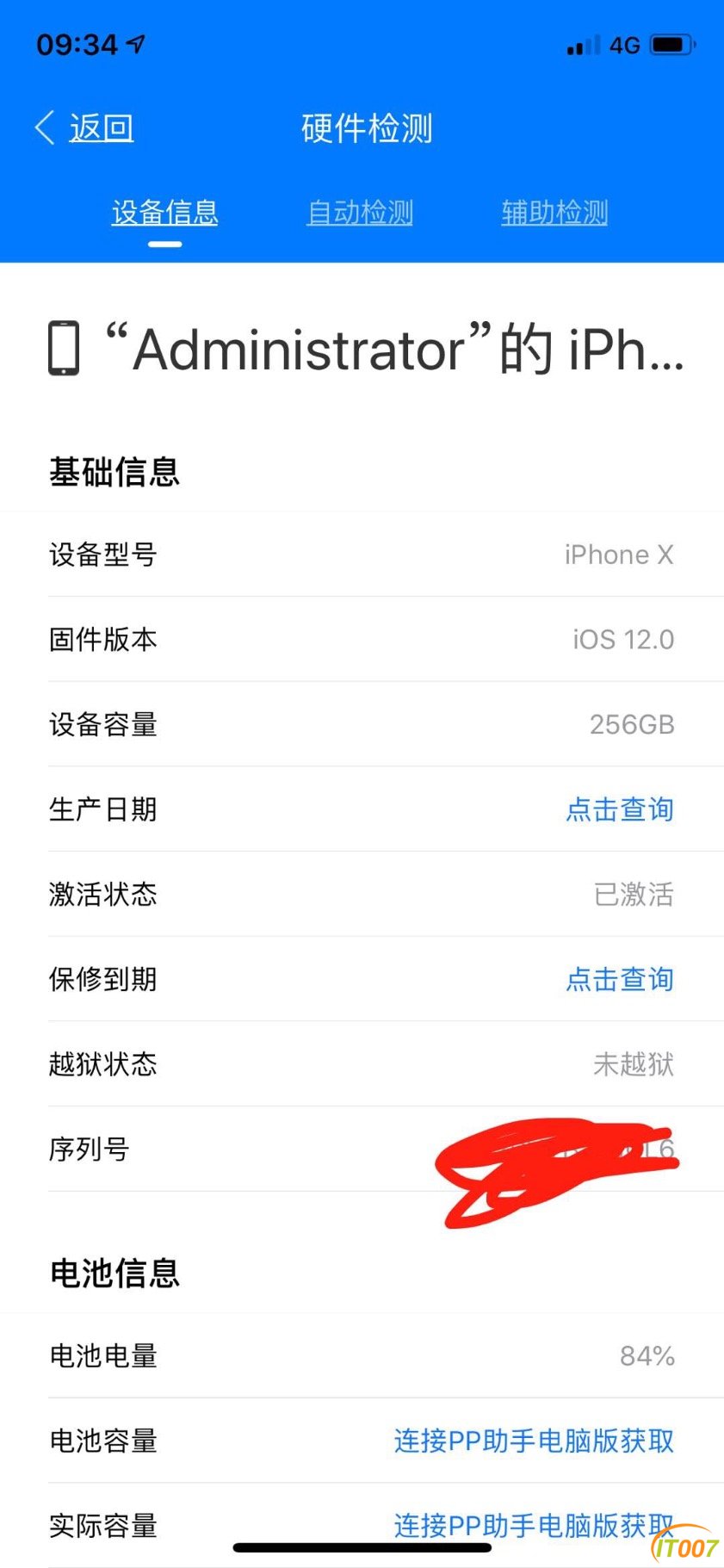724x1568 pixels.
Task: Switch to the 自动检测 tab
Action: [360, 212]
